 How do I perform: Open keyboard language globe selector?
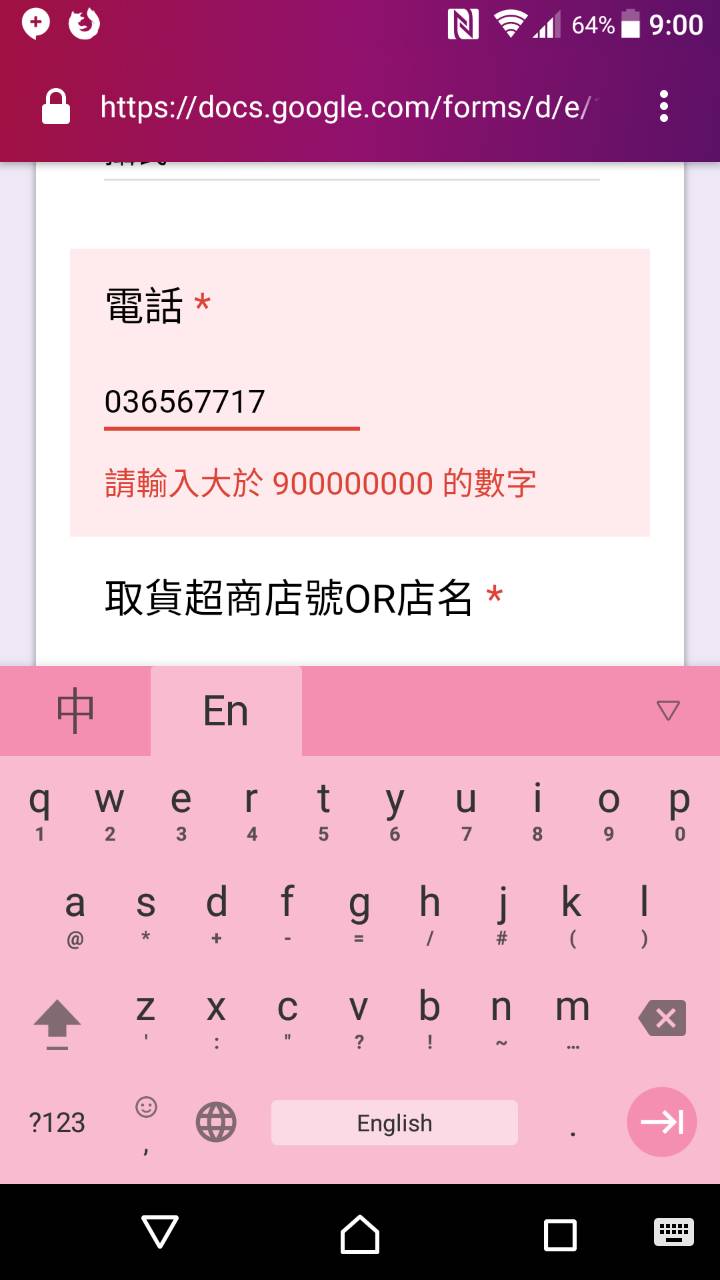[x=216, y=1122]
